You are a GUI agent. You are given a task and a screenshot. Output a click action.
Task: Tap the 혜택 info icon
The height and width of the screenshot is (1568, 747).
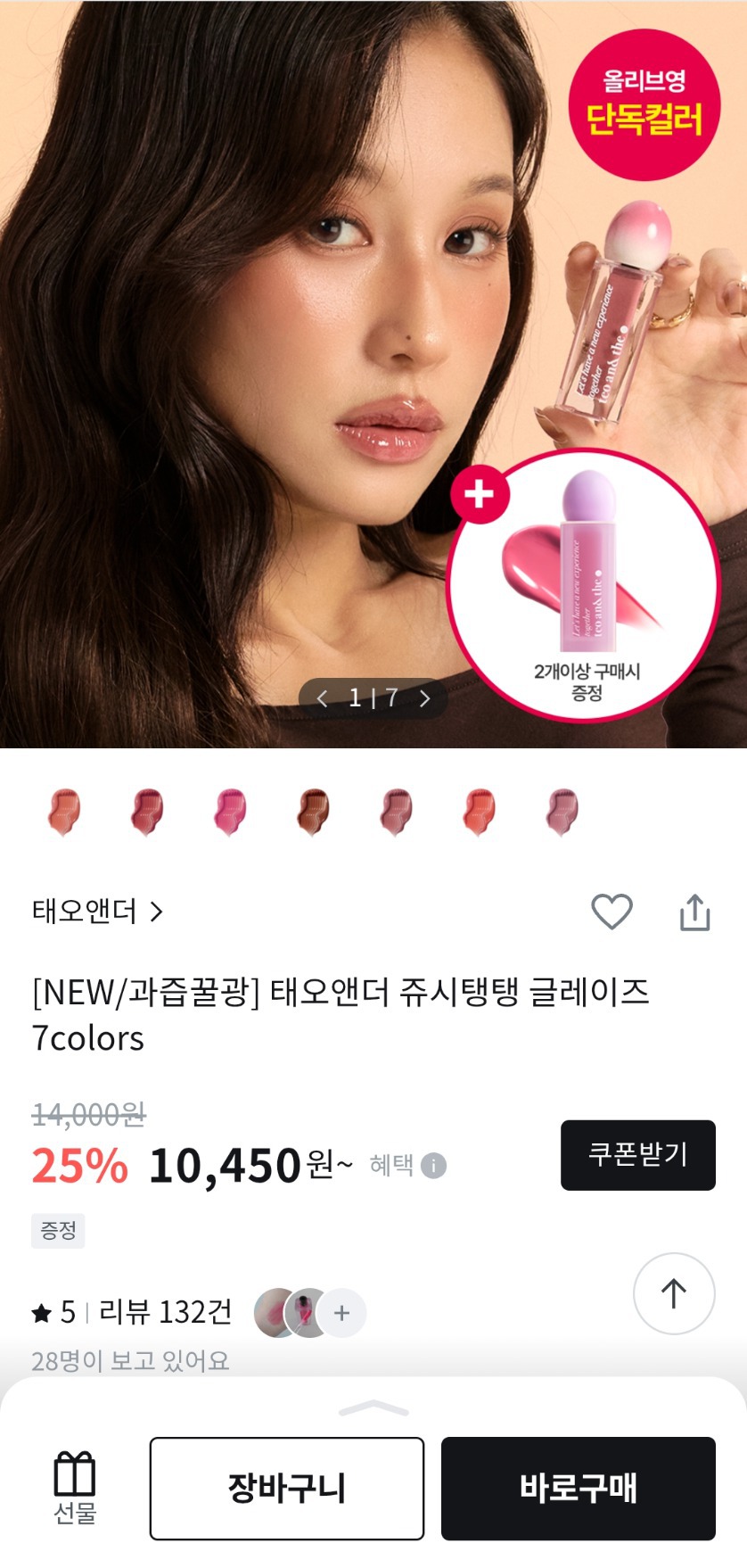(x=434, y=1166)
